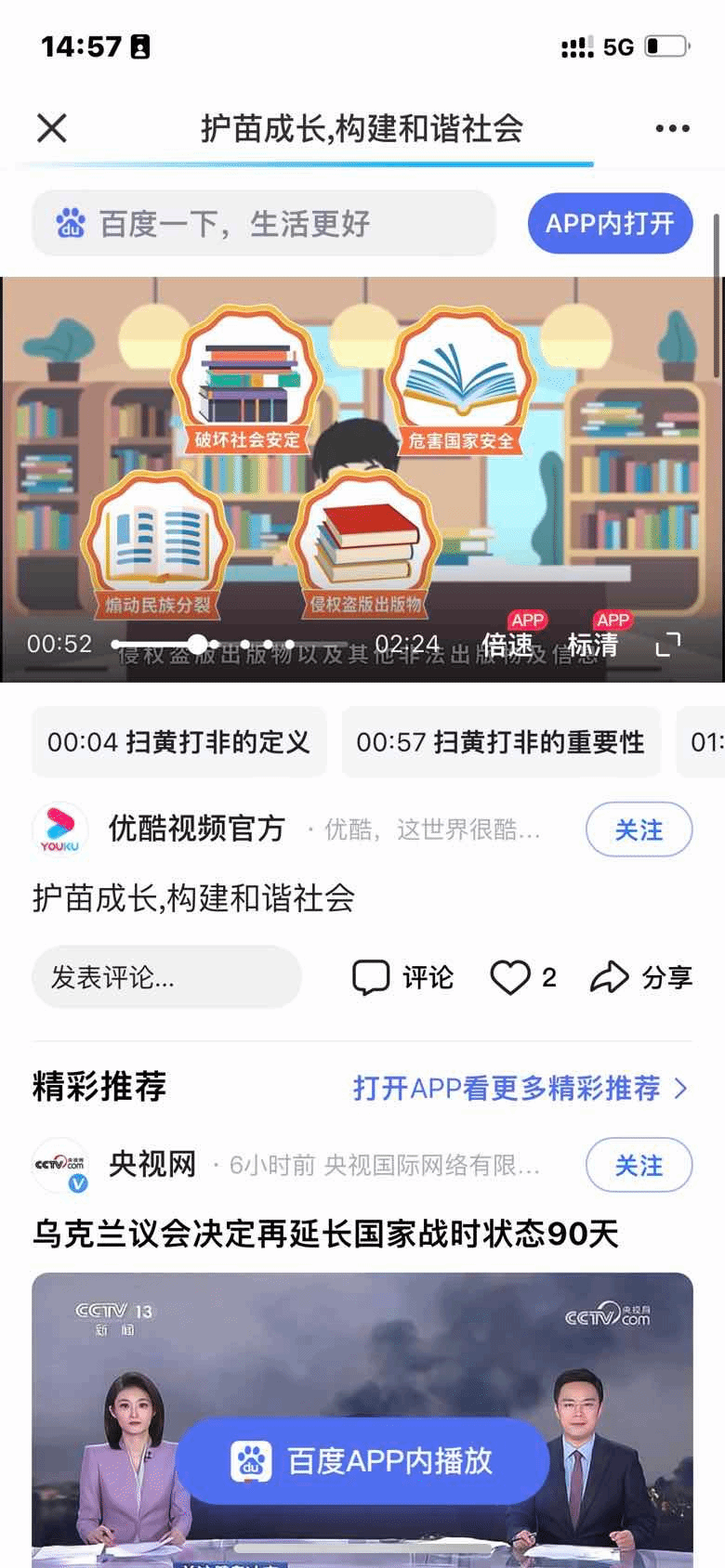Jump to chapter 00:04 扫黄打非的定义
725x1568 pixels.
coord(178,741)
